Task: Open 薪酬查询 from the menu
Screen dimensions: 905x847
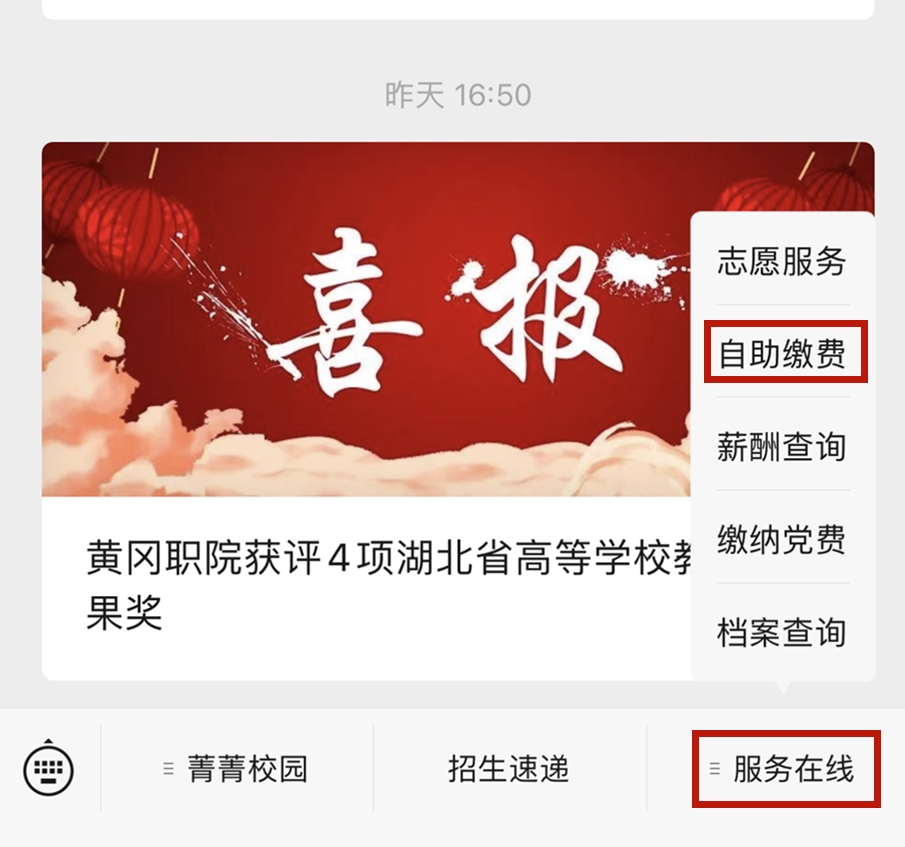Action: pos(782,446)
